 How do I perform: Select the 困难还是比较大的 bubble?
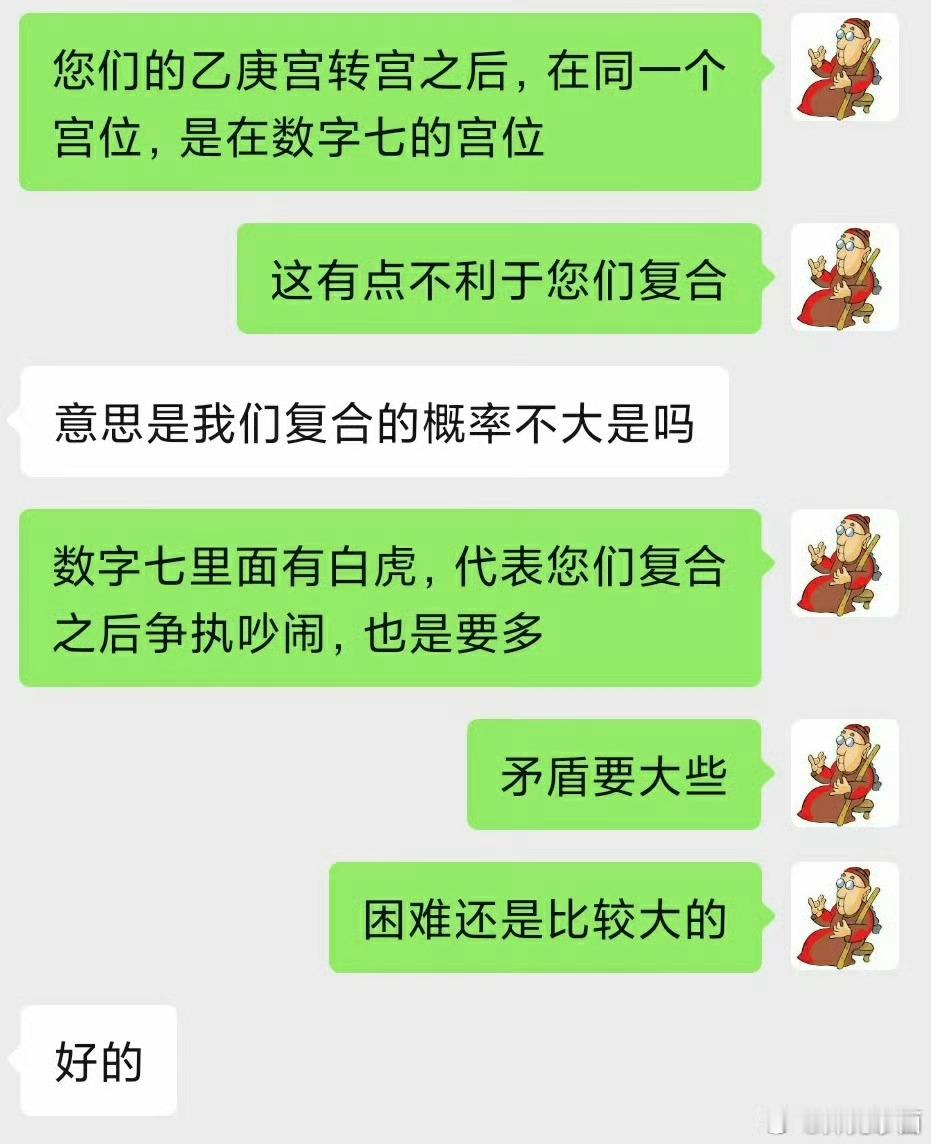pyautogui.click(x=545, y=918)
